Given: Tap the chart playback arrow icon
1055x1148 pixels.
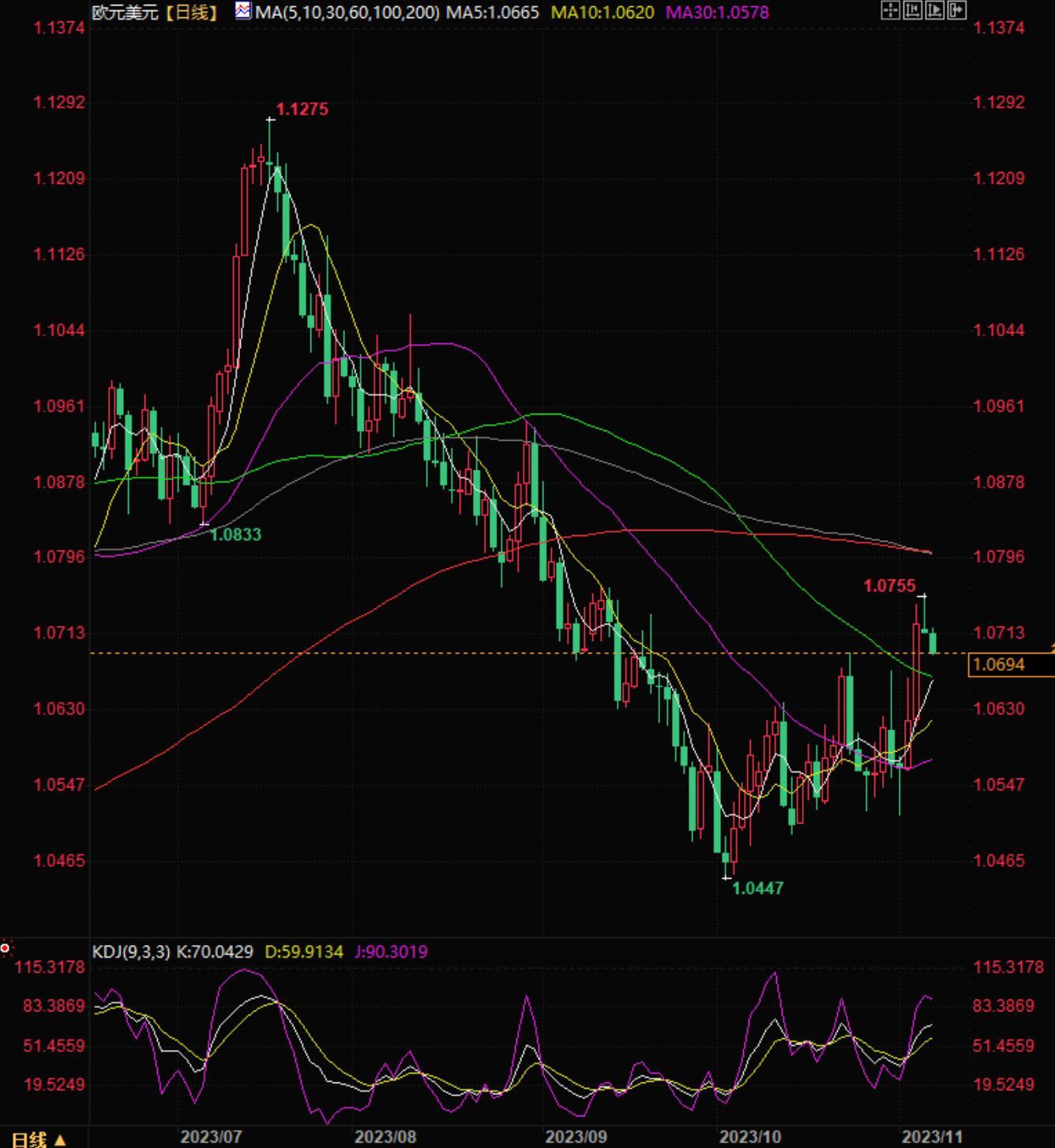Looking at the screenshot, I should [934, 10].
